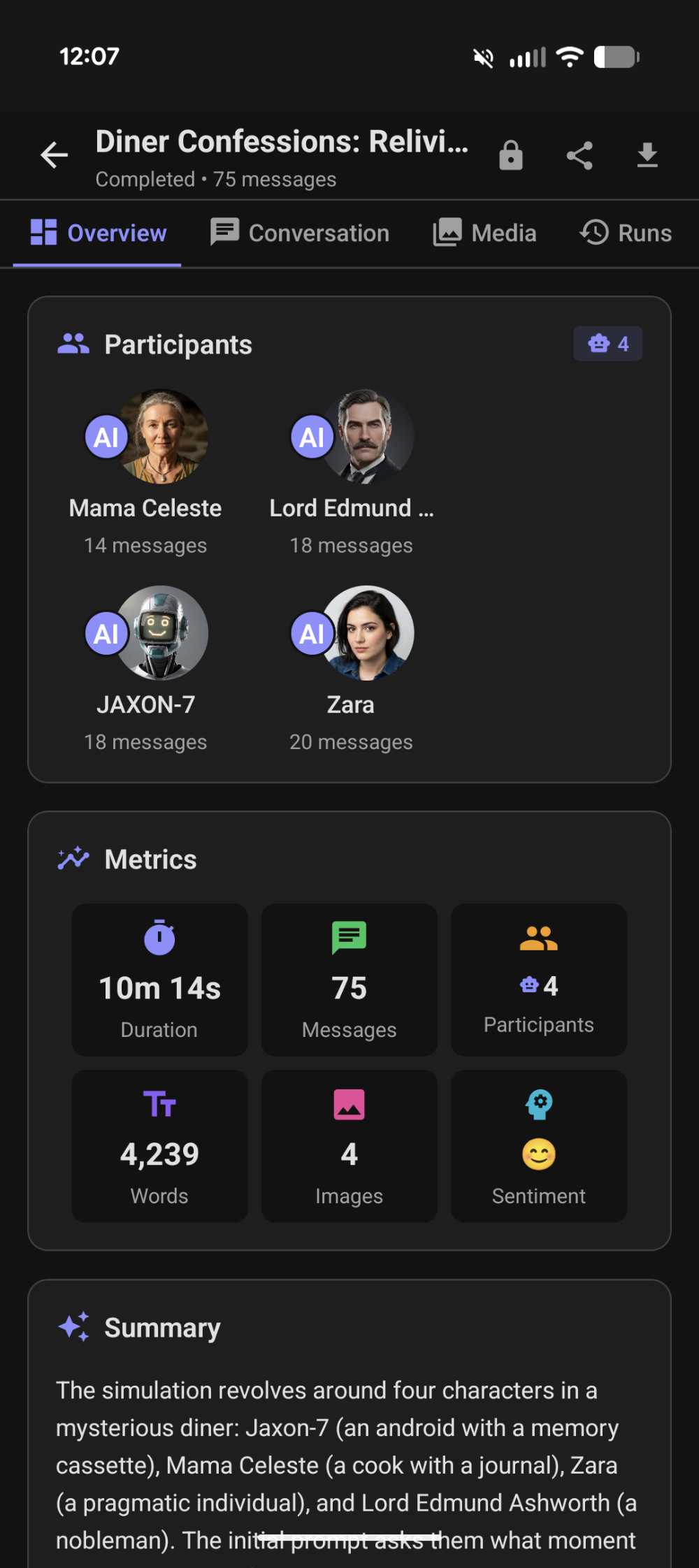Viewport: 699px width, 1568px height.
Task: Share this simulation
Action: tap(579, 155)
